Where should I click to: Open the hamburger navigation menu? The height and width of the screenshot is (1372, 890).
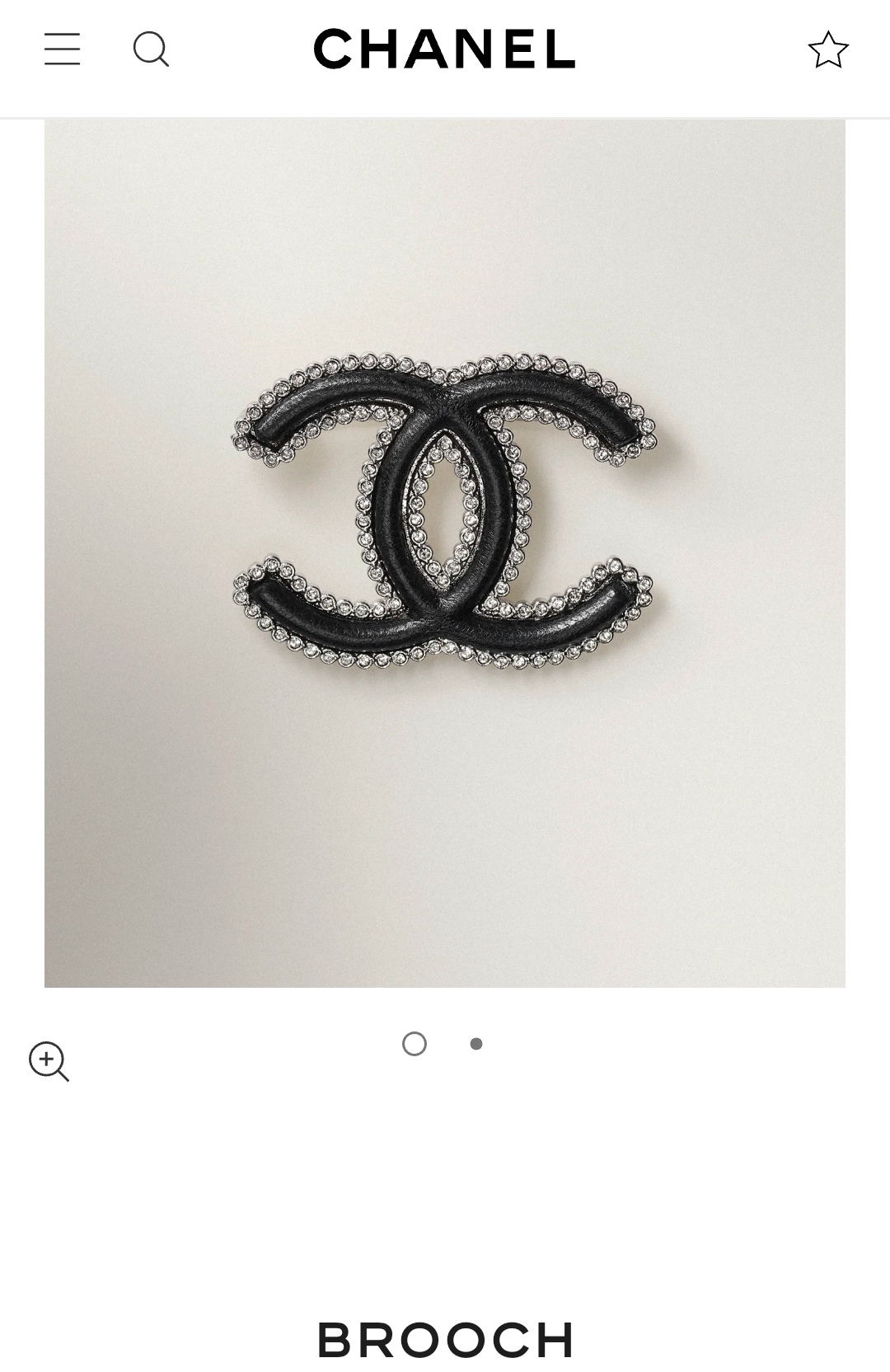coord(62,49)
